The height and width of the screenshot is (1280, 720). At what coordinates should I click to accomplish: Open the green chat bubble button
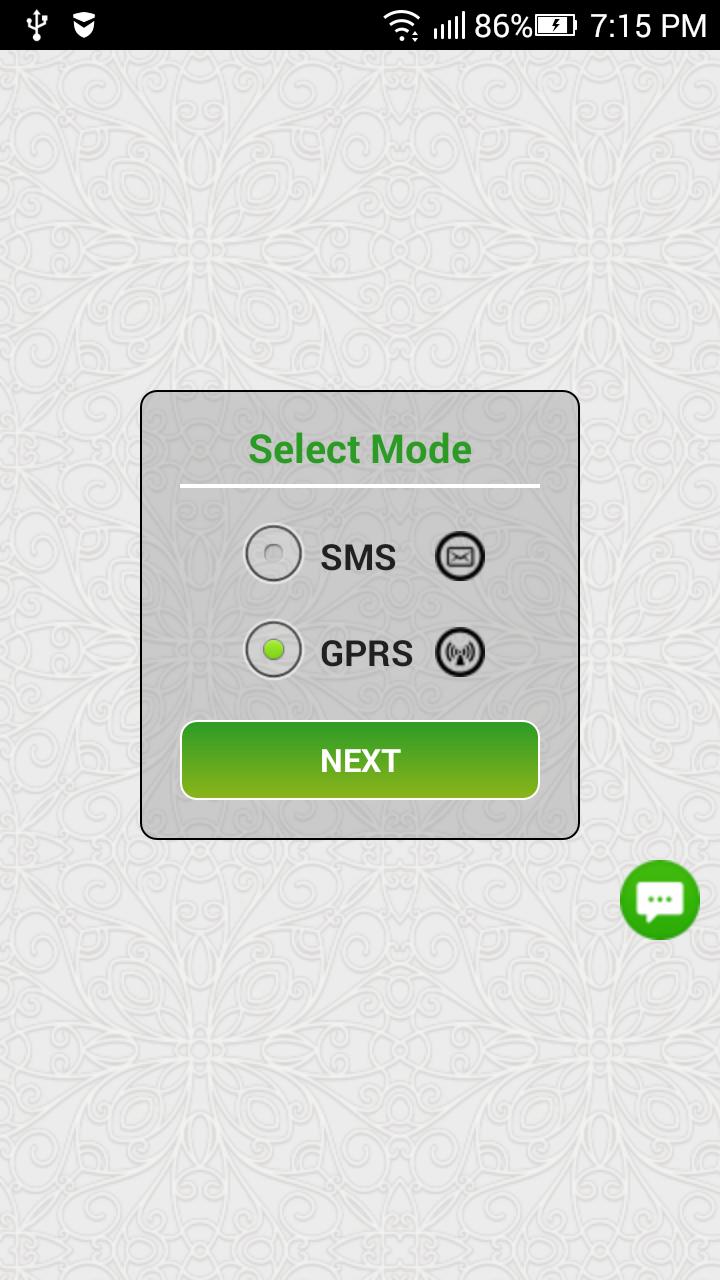coord(660,900)
